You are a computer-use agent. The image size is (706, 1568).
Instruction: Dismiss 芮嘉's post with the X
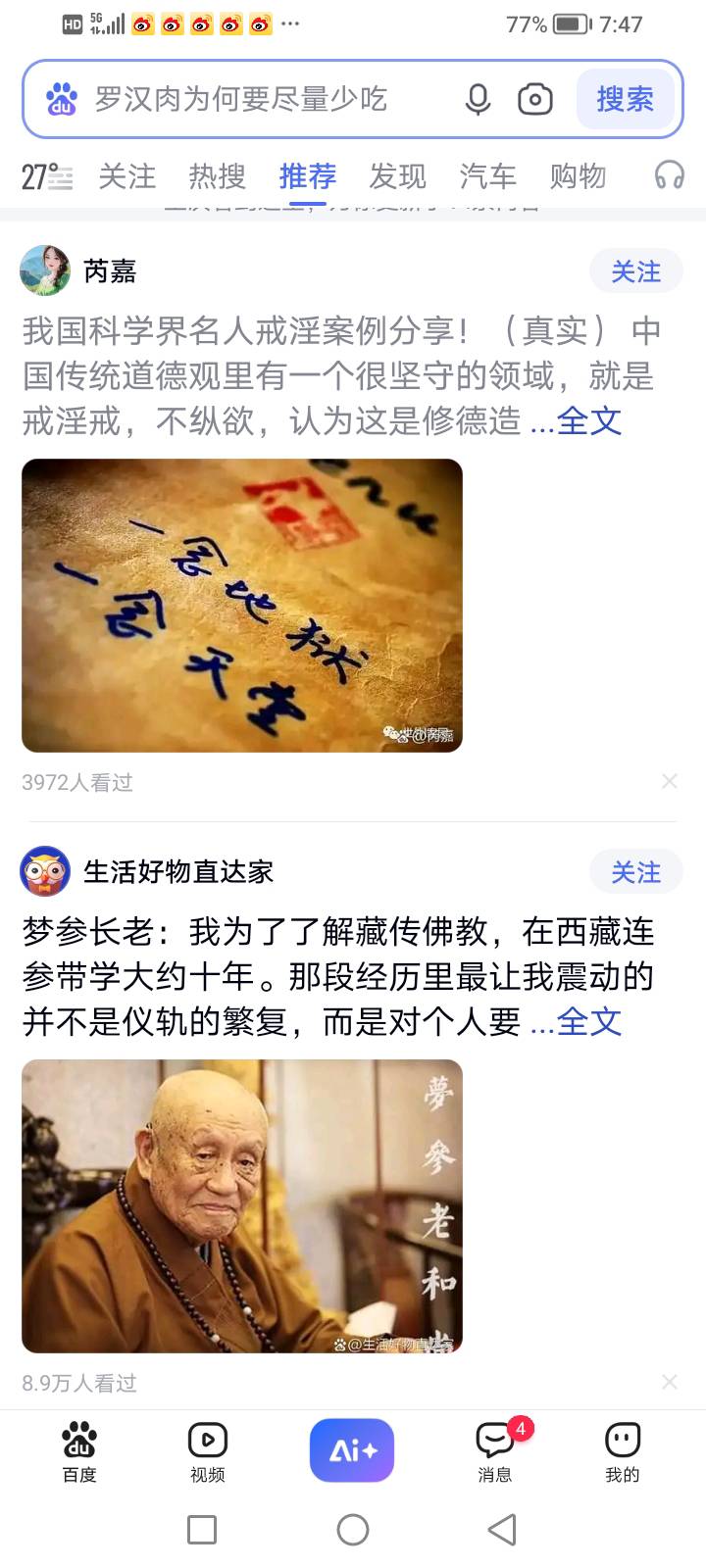tap(670, 781)
